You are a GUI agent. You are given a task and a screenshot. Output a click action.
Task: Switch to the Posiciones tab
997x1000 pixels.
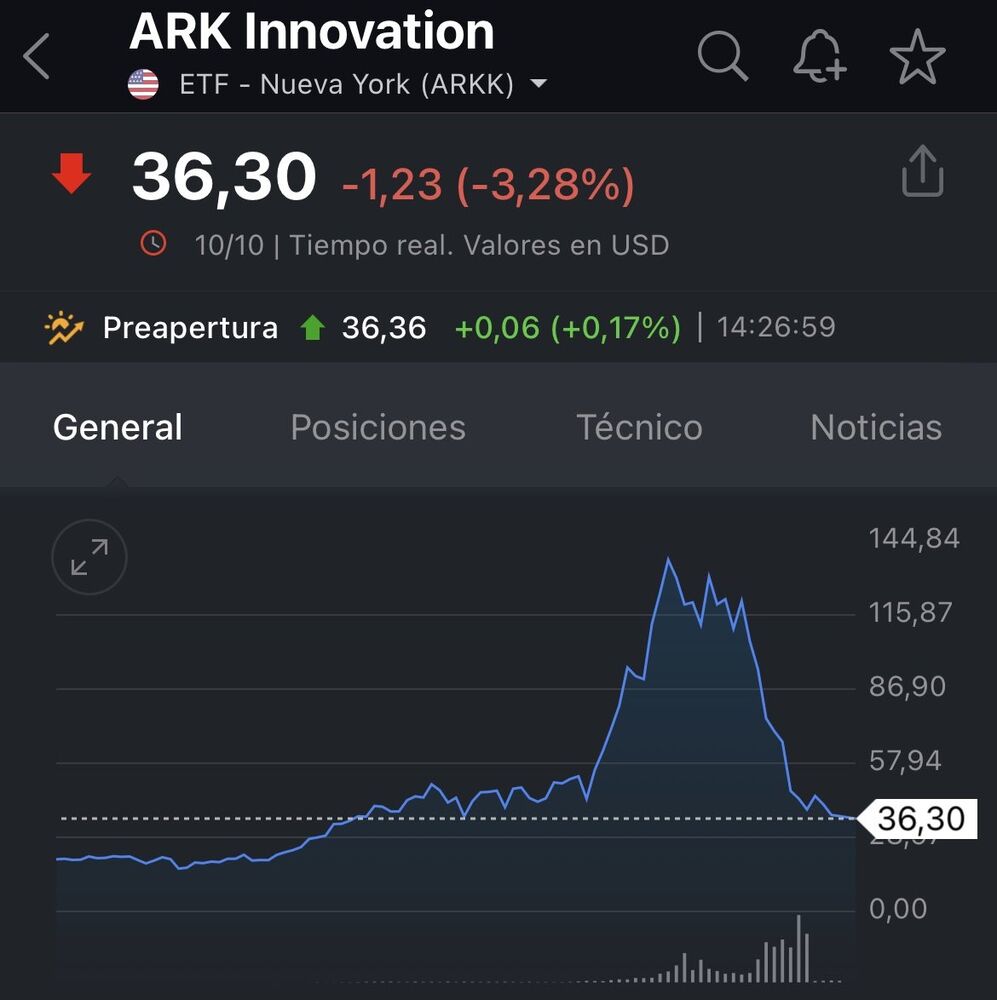click(x=378, y=428)
